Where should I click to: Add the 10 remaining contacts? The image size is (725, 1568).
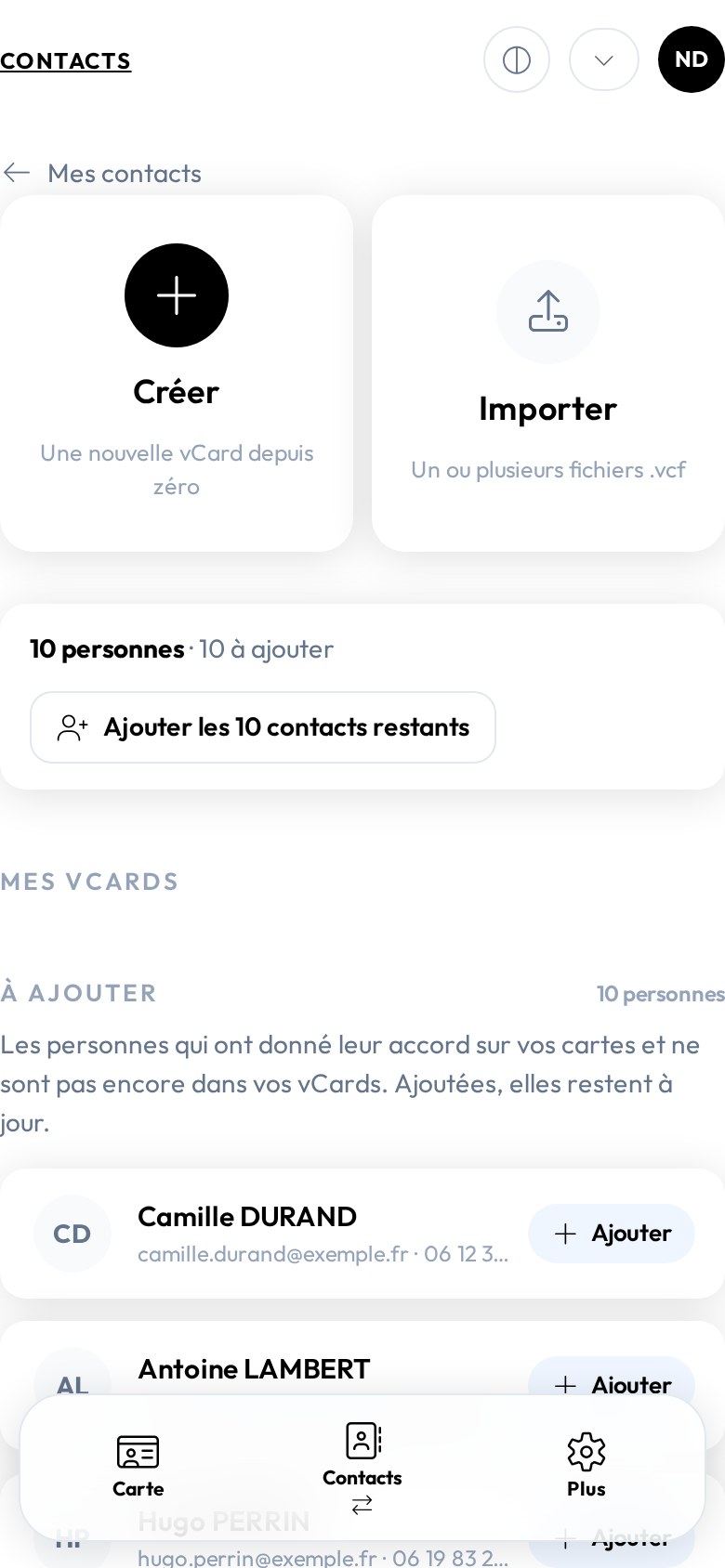point(263,727)
